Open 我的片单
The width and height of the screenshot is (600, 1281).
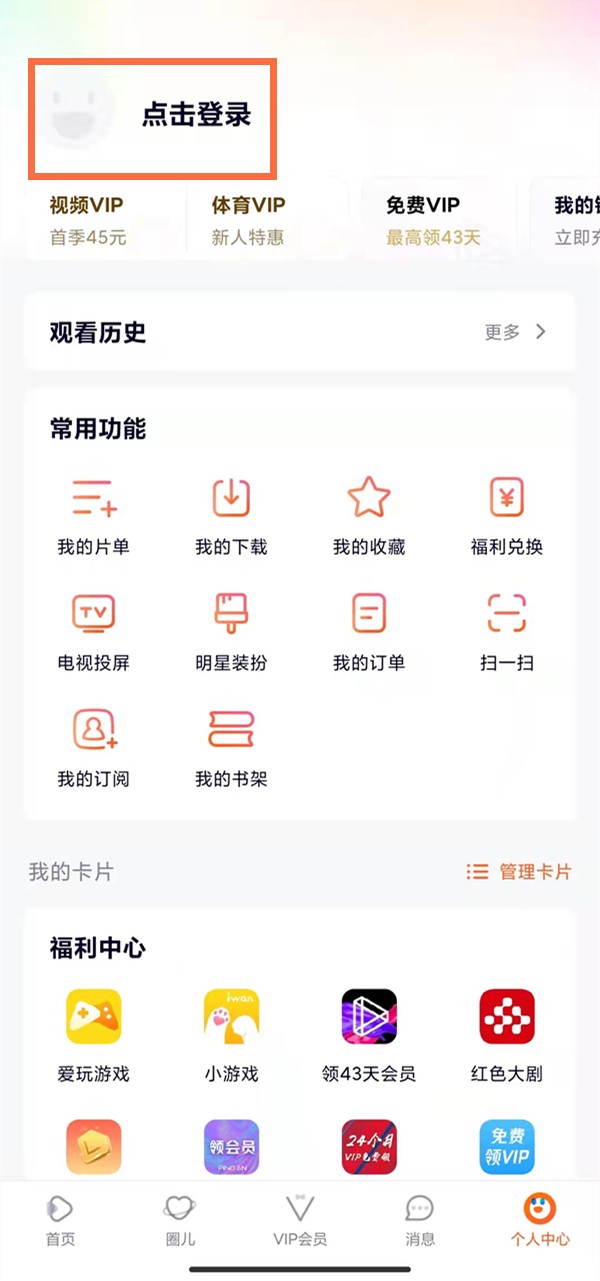(x=94, y=515)
